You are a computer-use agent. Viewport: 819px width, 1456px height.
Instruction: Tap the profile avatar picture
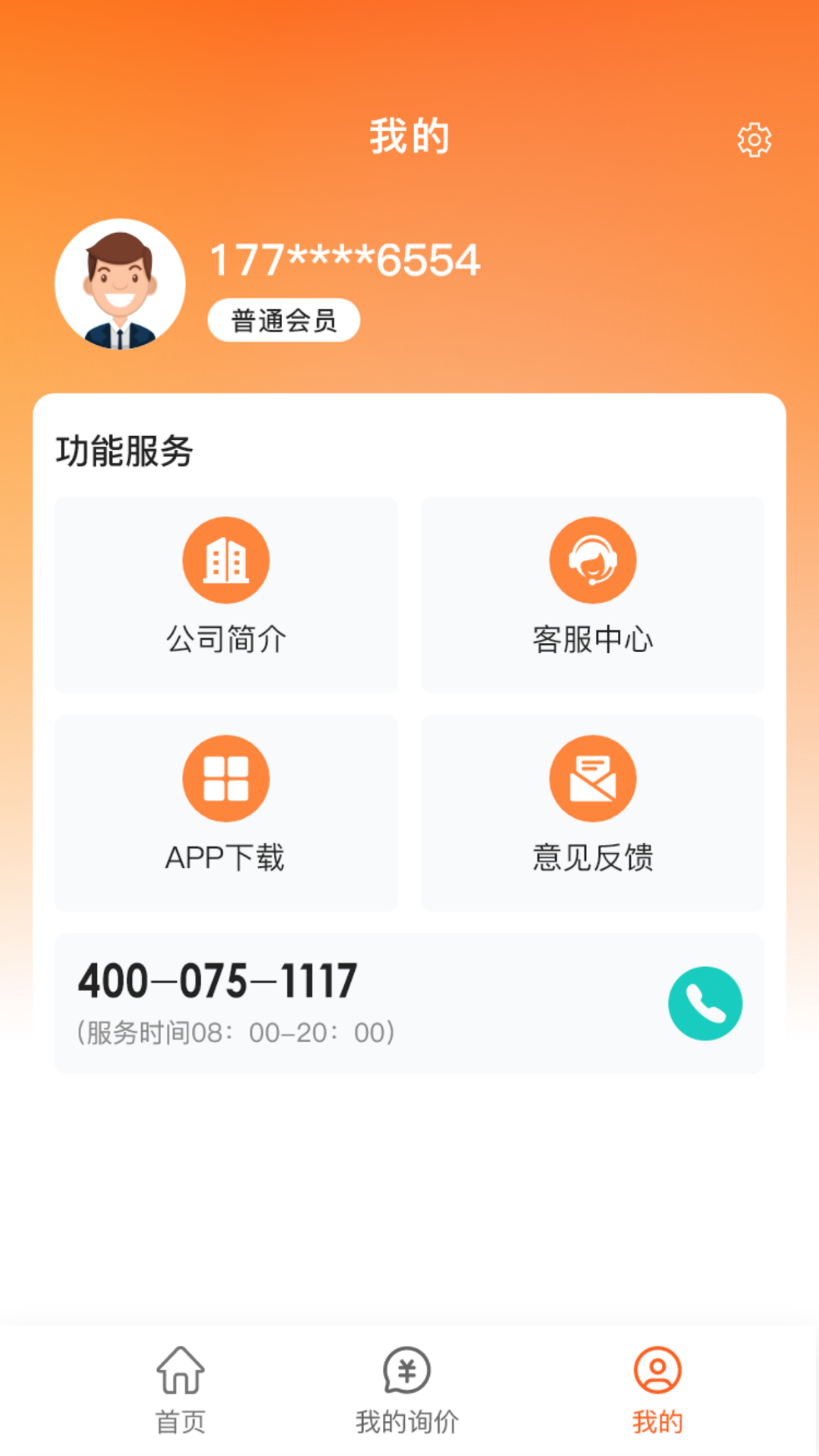tap(120, 284)
